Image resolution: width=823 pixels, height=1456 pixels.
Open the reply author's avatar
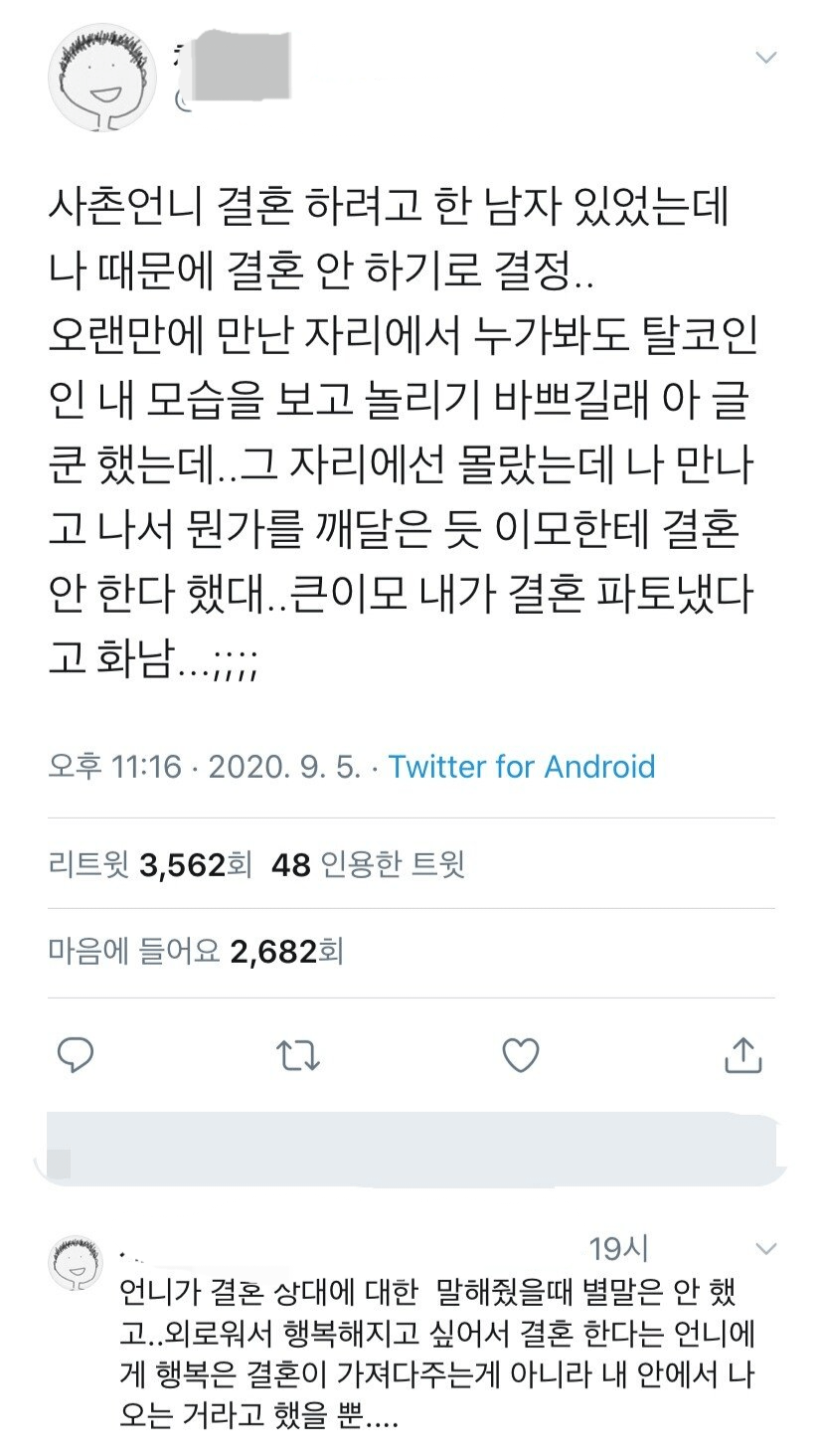[76, 1262]
